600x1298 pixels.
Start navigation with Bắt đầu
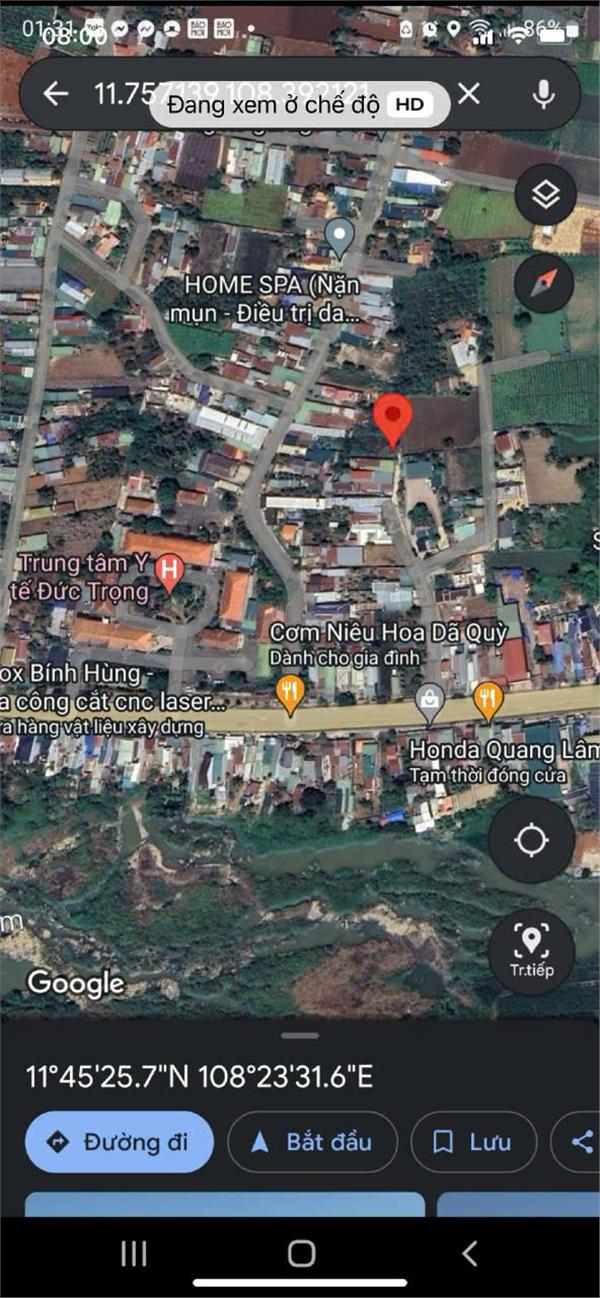(312, 1142)
